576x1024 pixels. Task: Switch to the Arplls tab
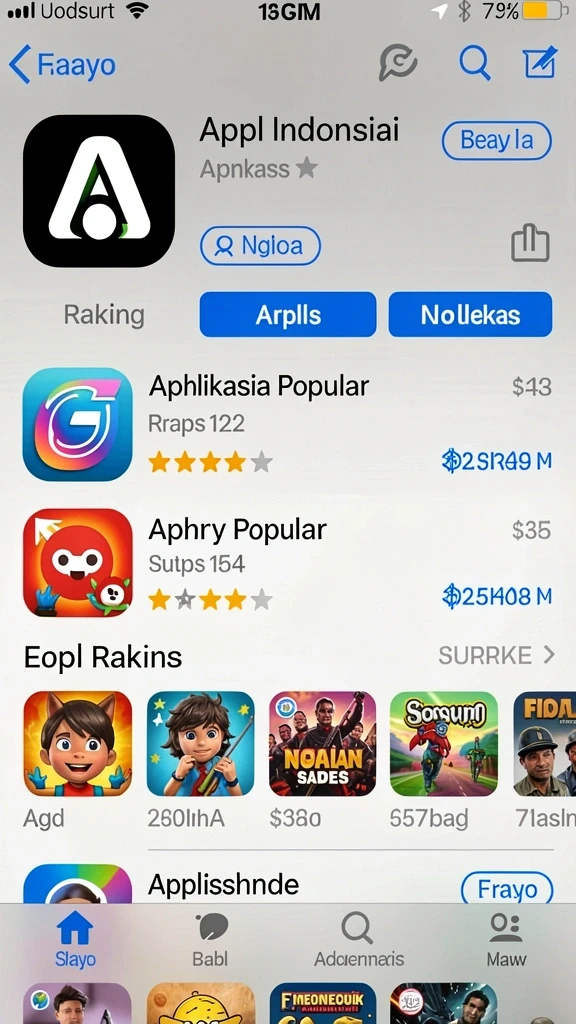288,315
